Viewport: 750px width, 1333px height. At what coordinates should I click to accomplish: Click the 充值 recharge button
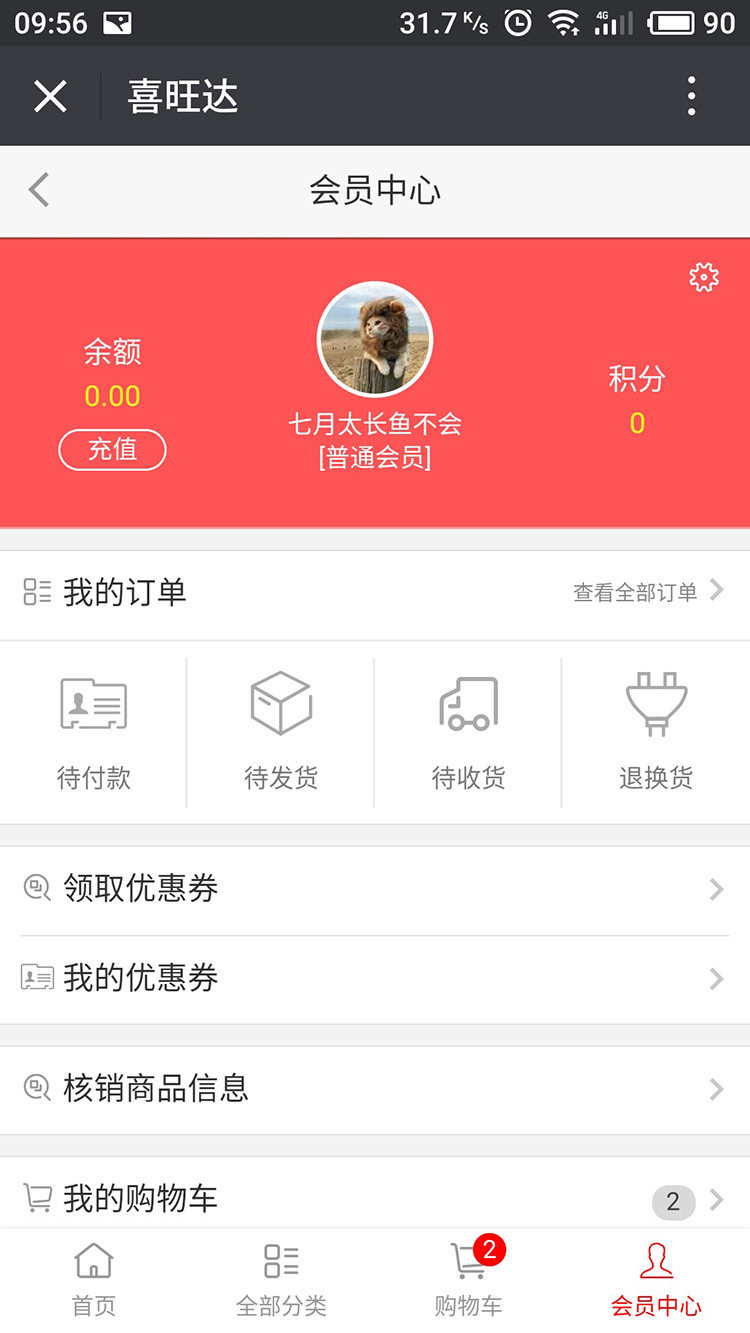(112, 450)
